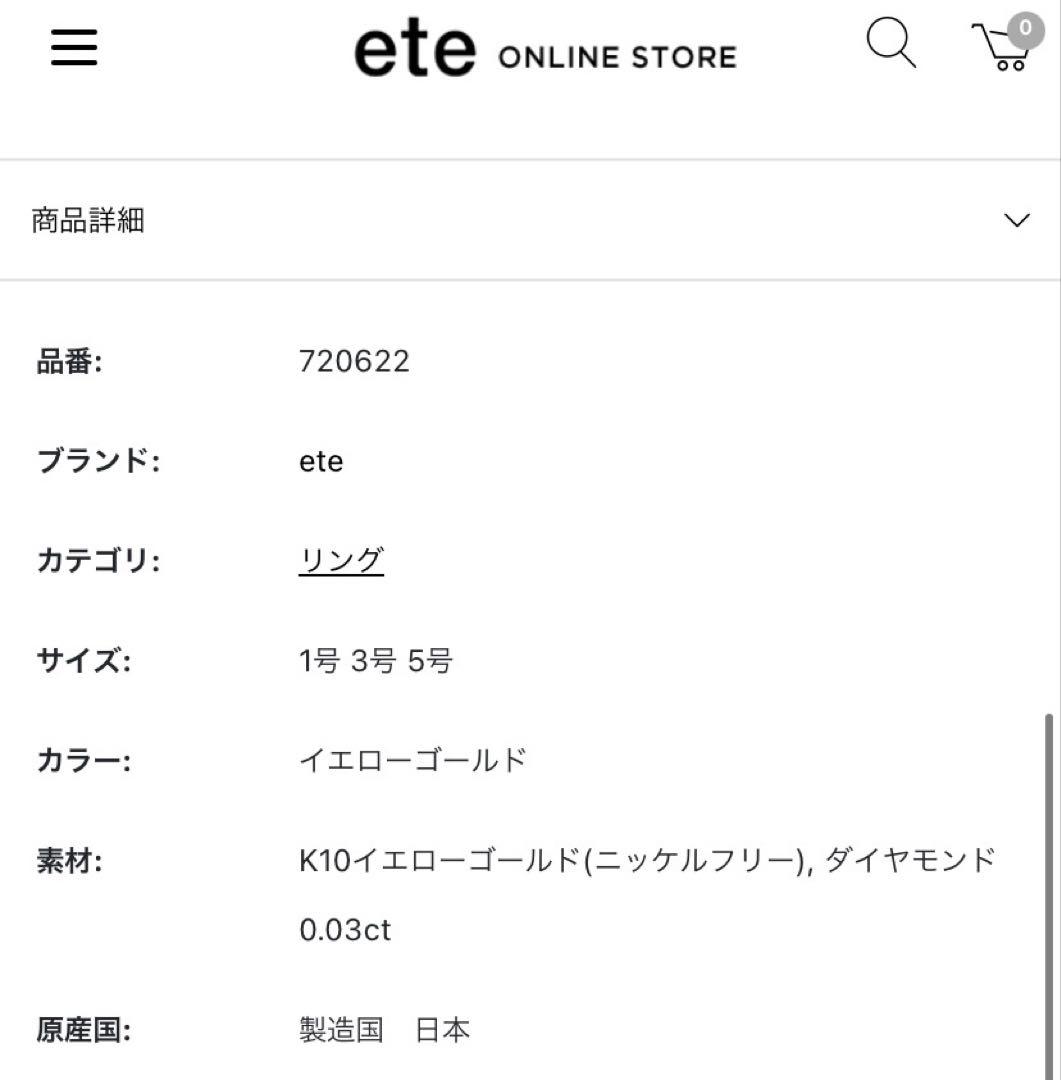The image size is (1061, 1080).
Task: Select the 商品詳細 tab header
Action: (86, 218)
